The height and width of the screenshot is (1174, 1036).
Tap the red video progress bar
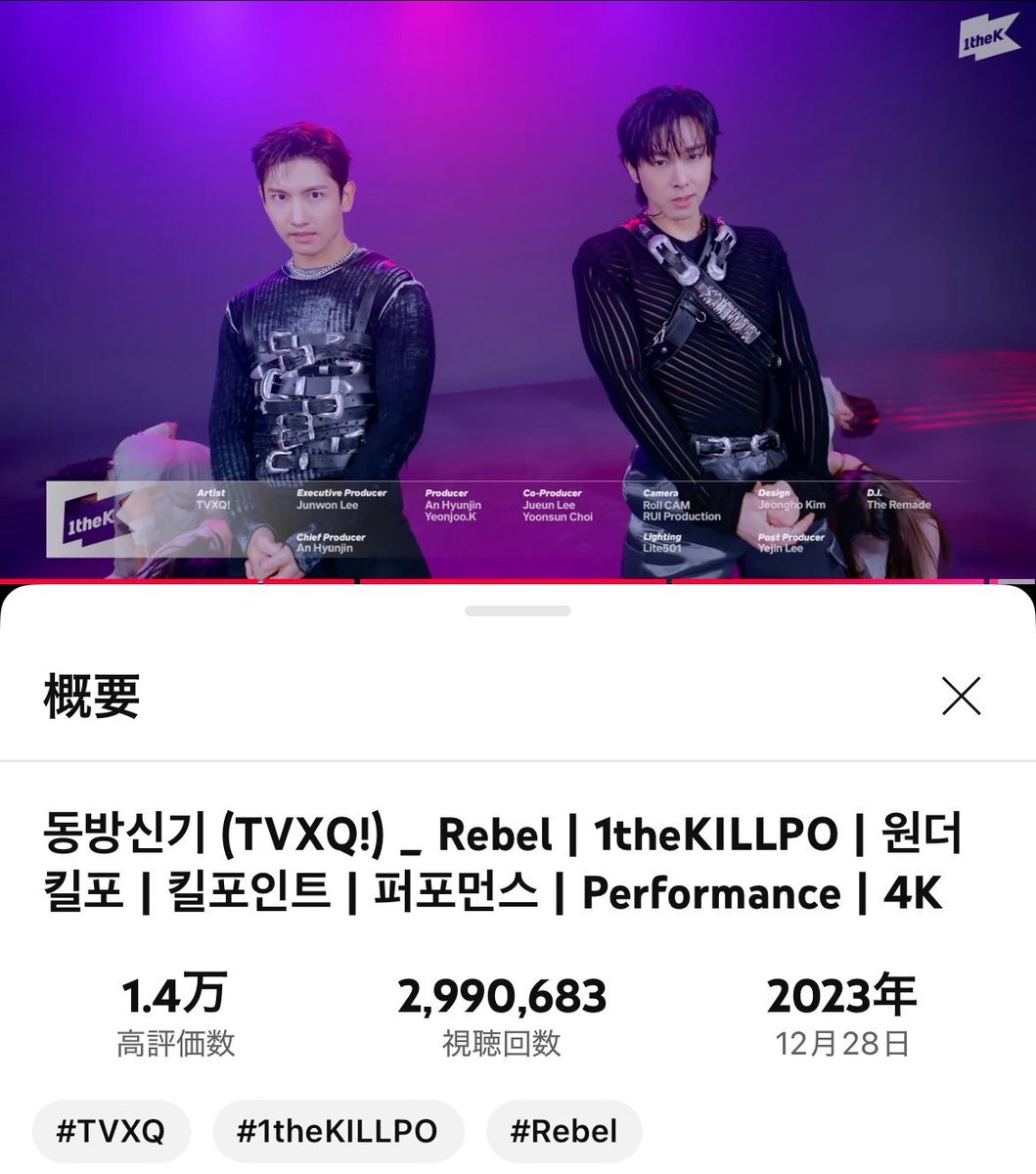[x=518, y=582]
